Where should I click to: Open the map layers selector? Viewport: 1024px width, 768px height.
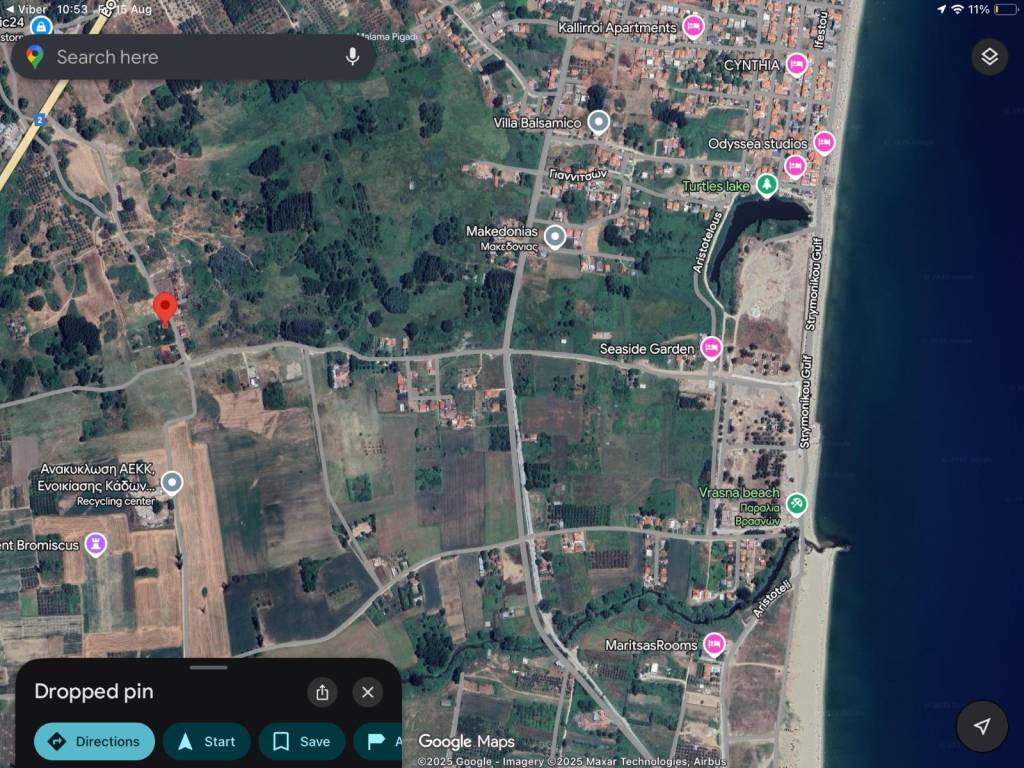click(989, 57)
